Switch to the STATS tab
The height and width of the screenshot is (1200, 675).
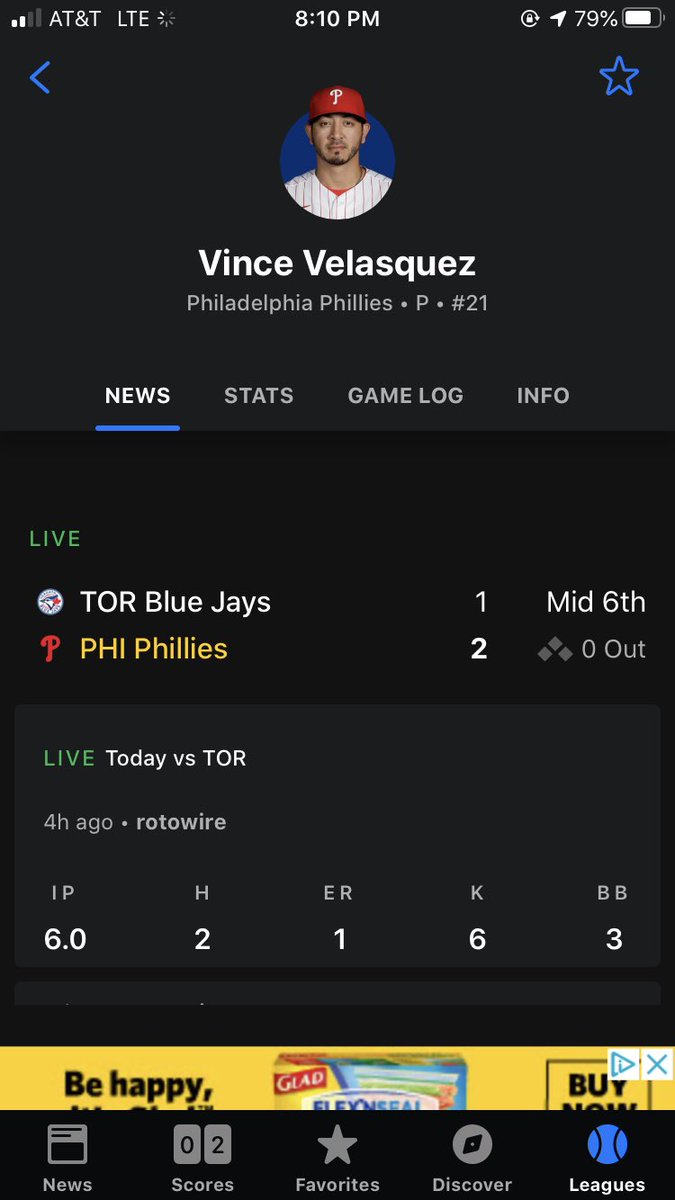tap(258, 396)
